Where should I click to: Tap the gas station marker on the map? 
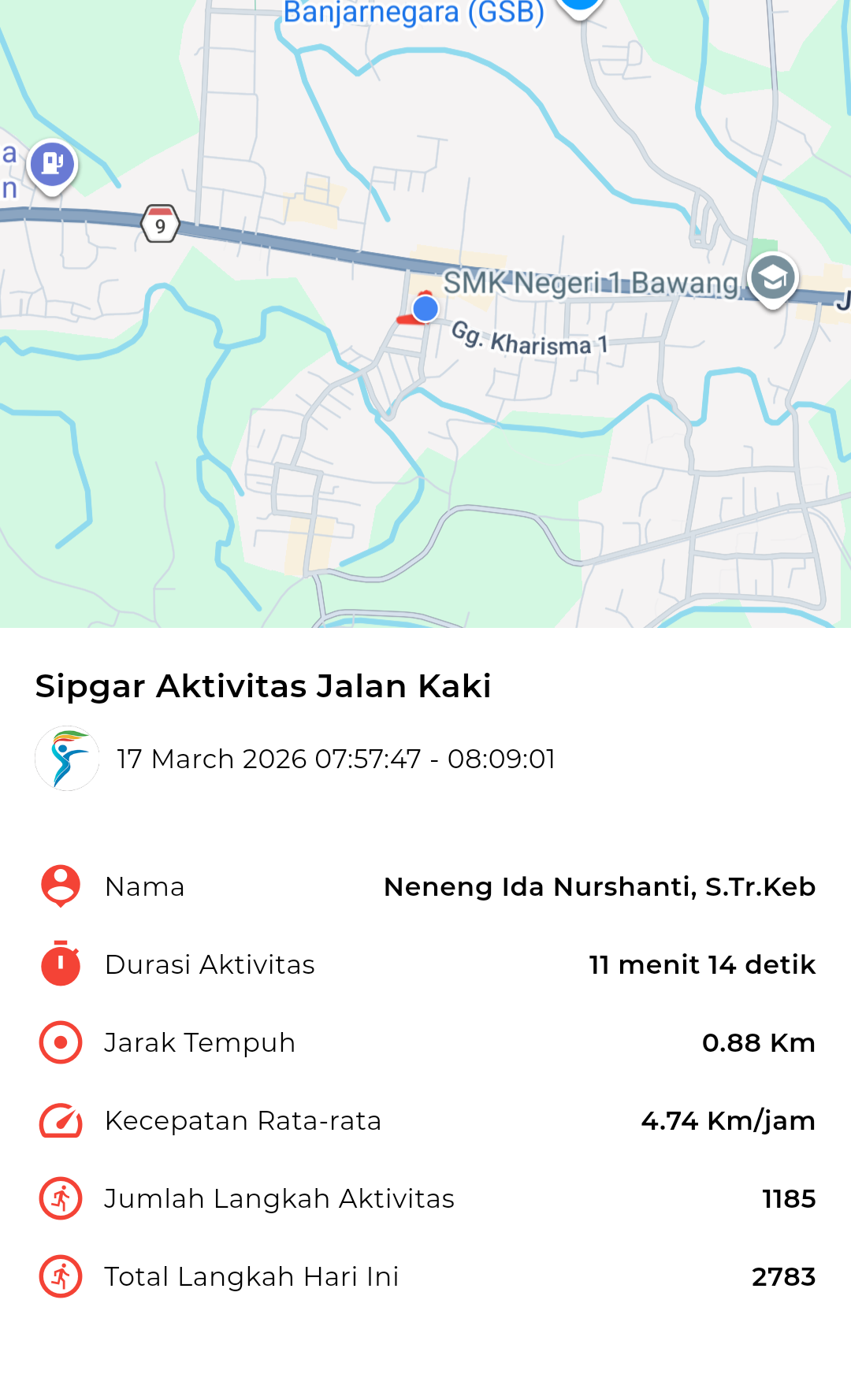click(x=53, y=164)
